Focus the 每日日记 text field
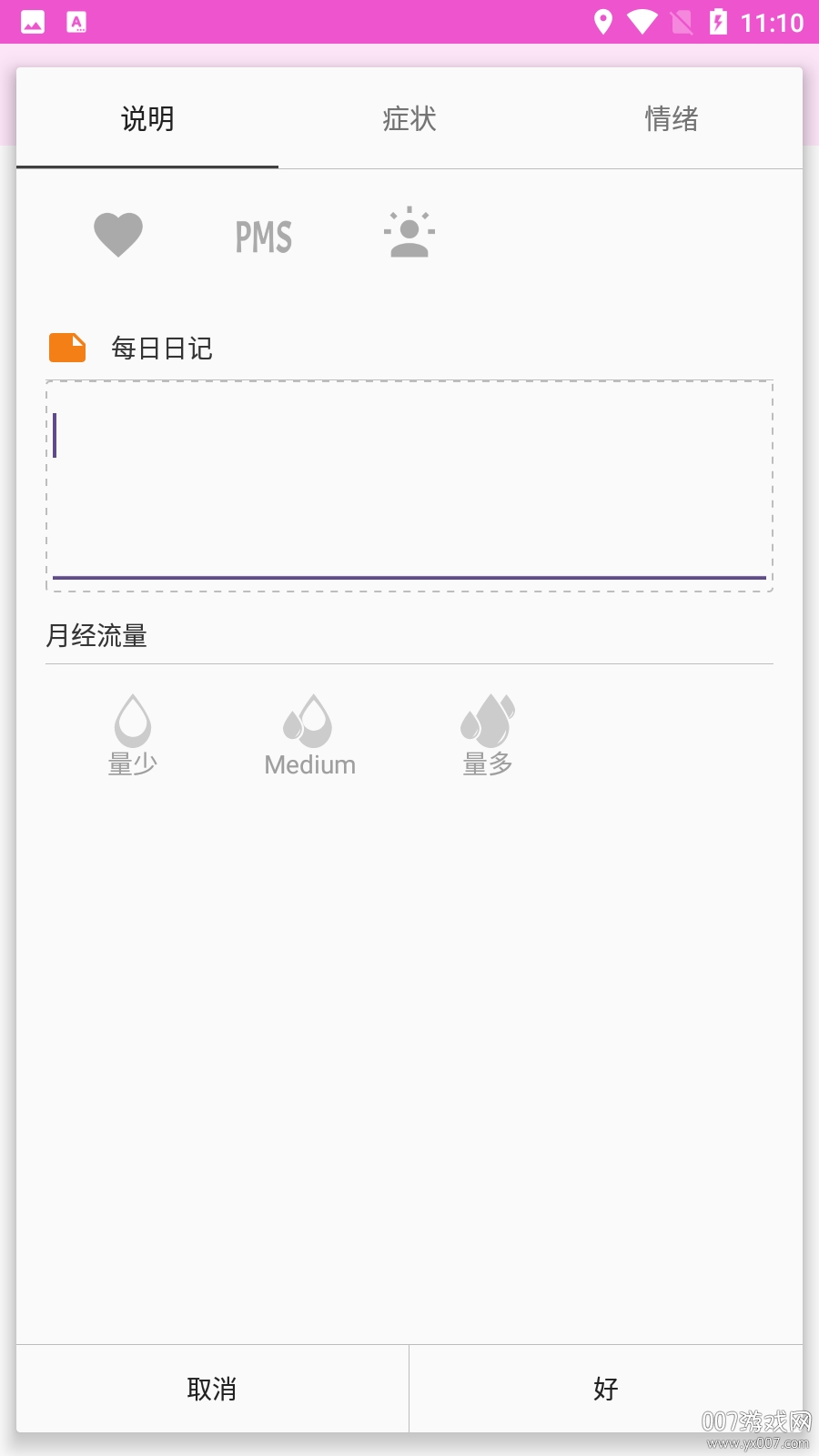 409,486
